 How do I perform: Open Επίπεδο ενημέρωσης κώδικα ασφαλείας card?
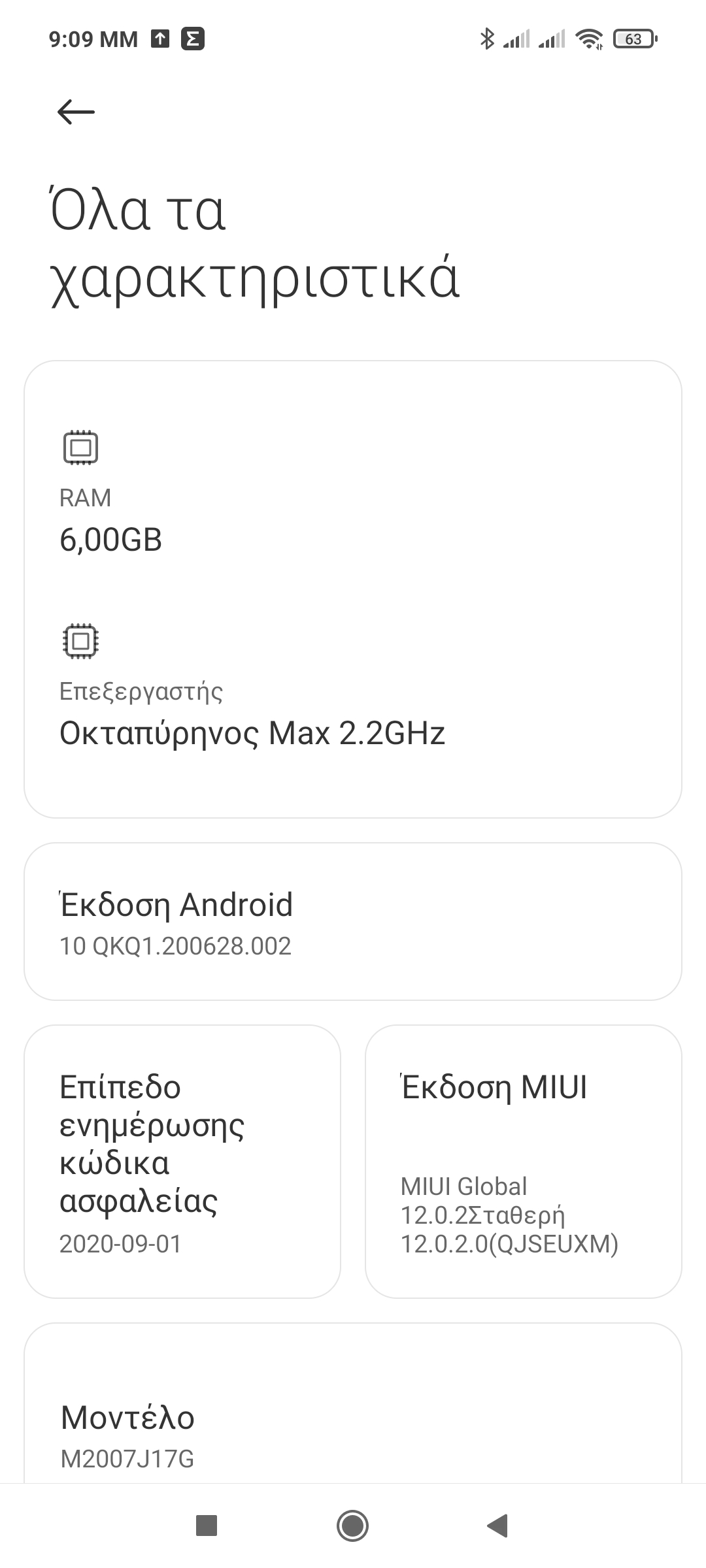(x=182, y=1161)
